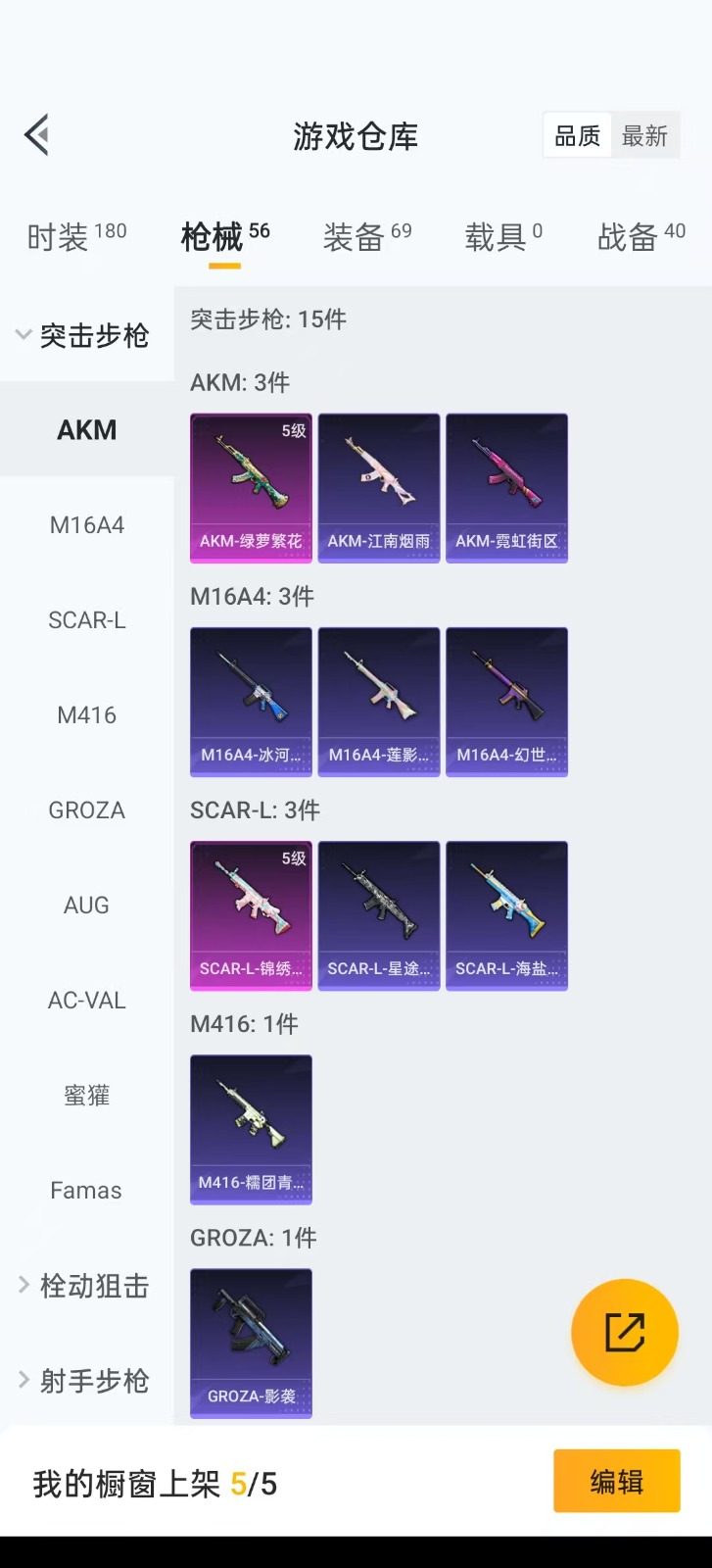Collapse the 突击步枪 category
The image size is (712, 1568).
pos(83,335)
